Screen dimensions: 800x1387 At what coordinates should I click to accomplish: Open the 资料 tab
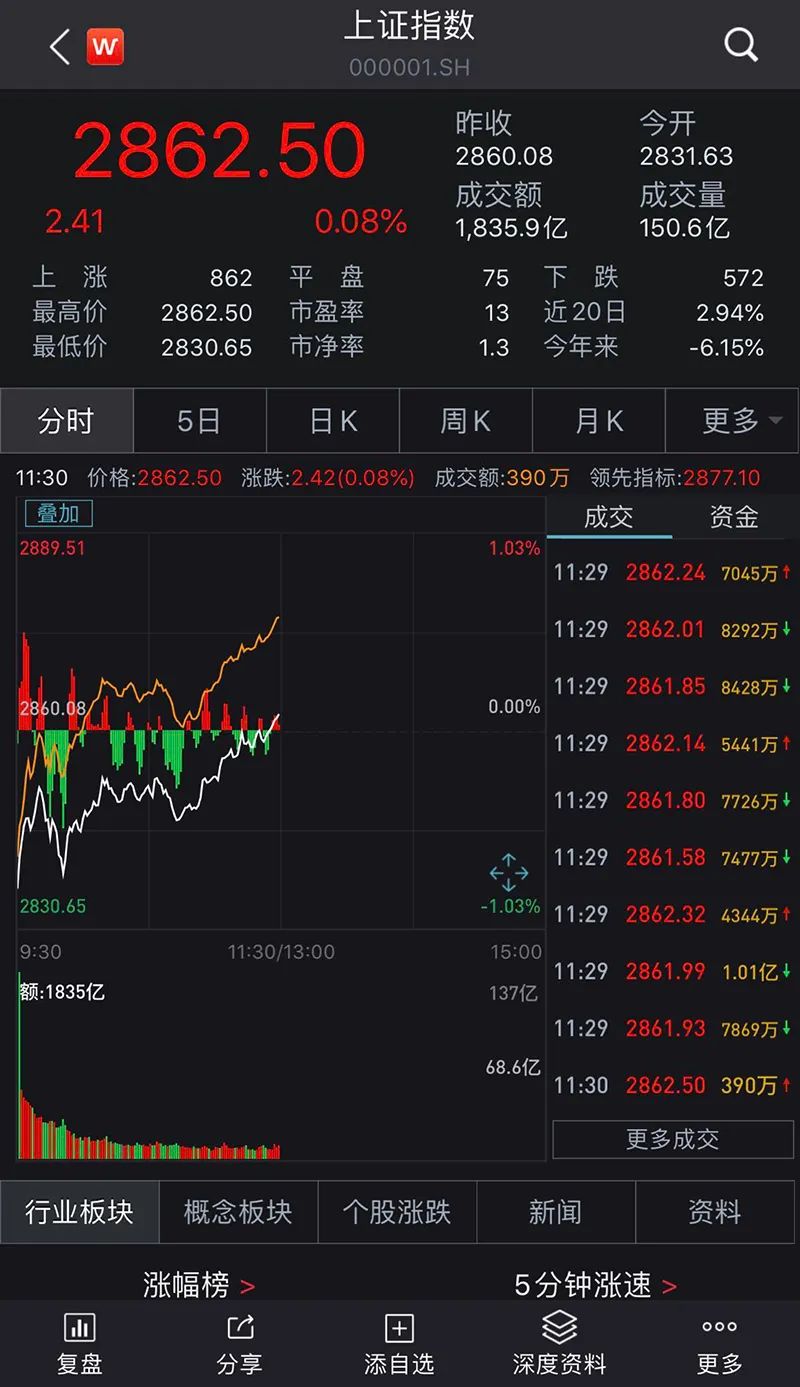point(715,1212)
